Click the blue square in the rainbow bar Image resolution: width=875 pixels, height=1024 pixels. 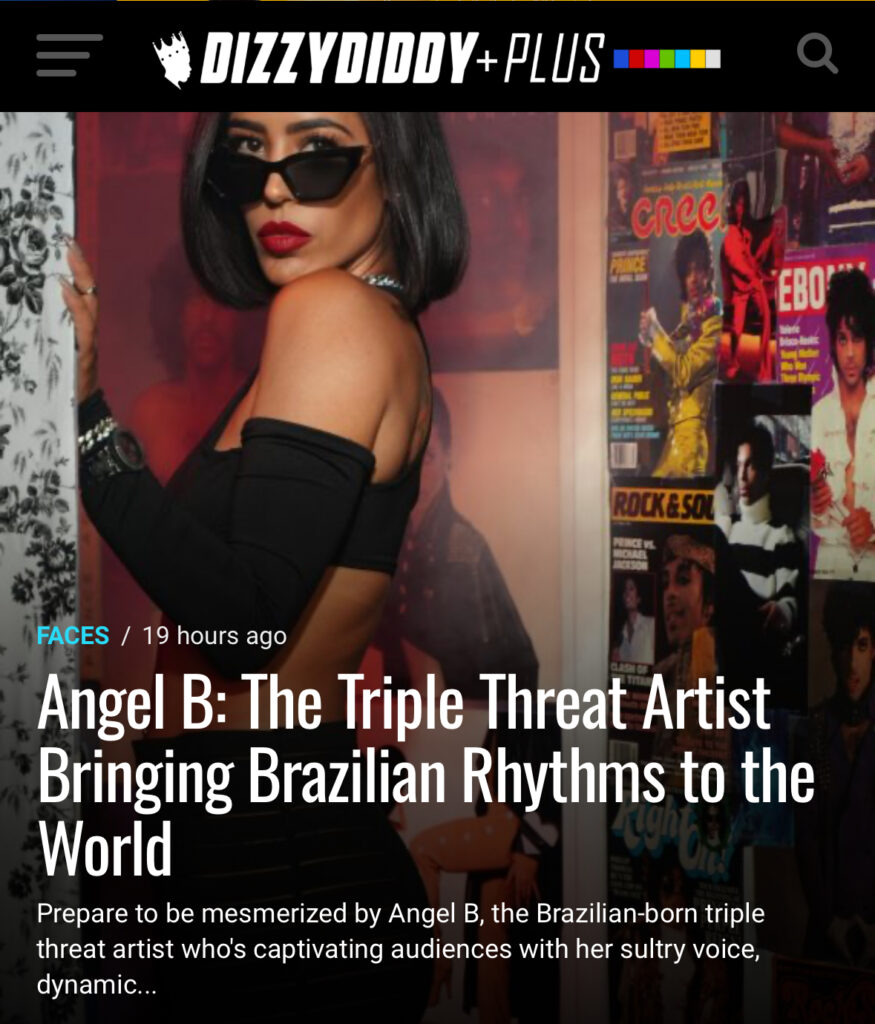click(620, 58)
